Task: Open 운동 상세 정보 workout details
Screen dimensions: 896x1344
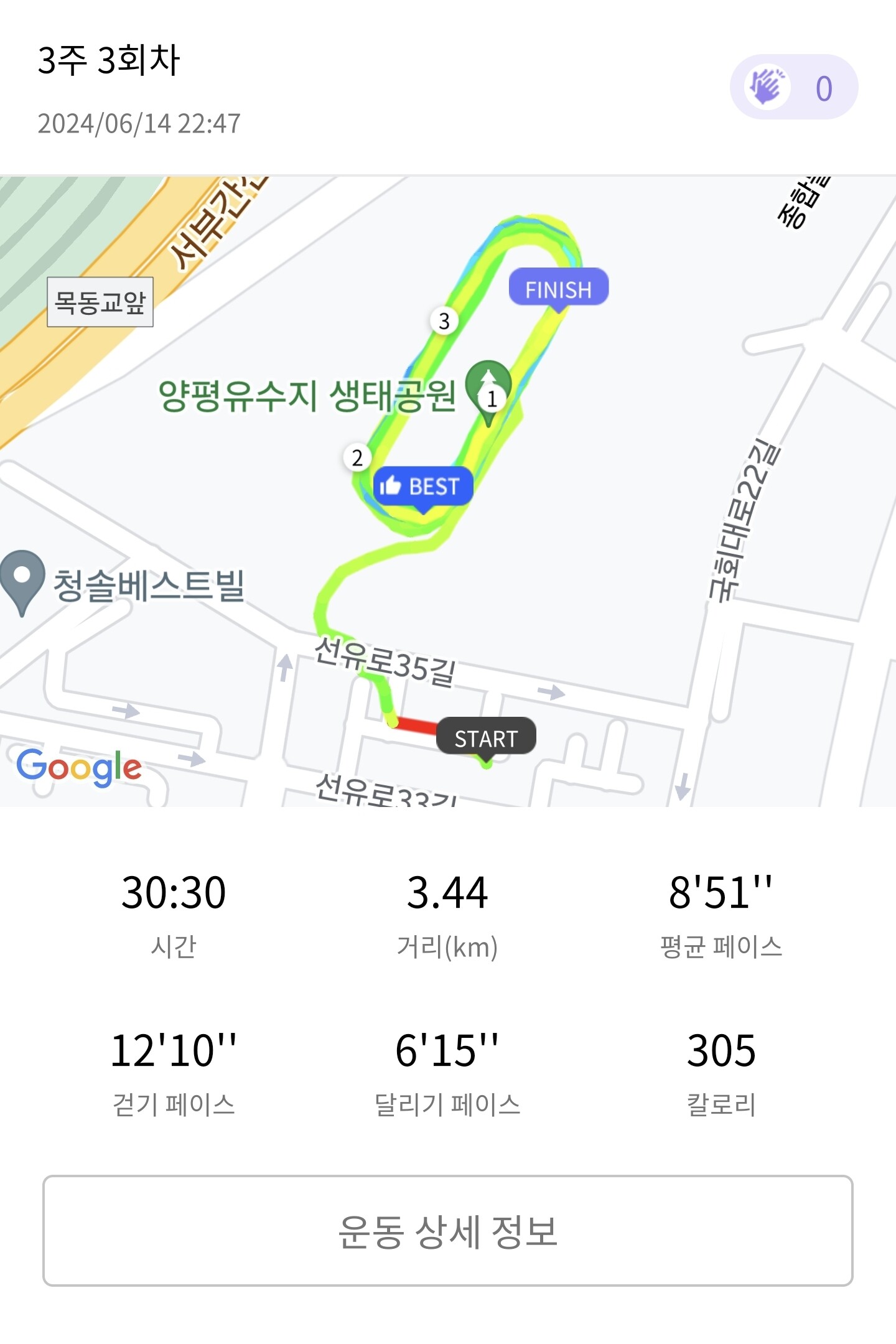Action: pyautogui.click(x=447, y=1231)
